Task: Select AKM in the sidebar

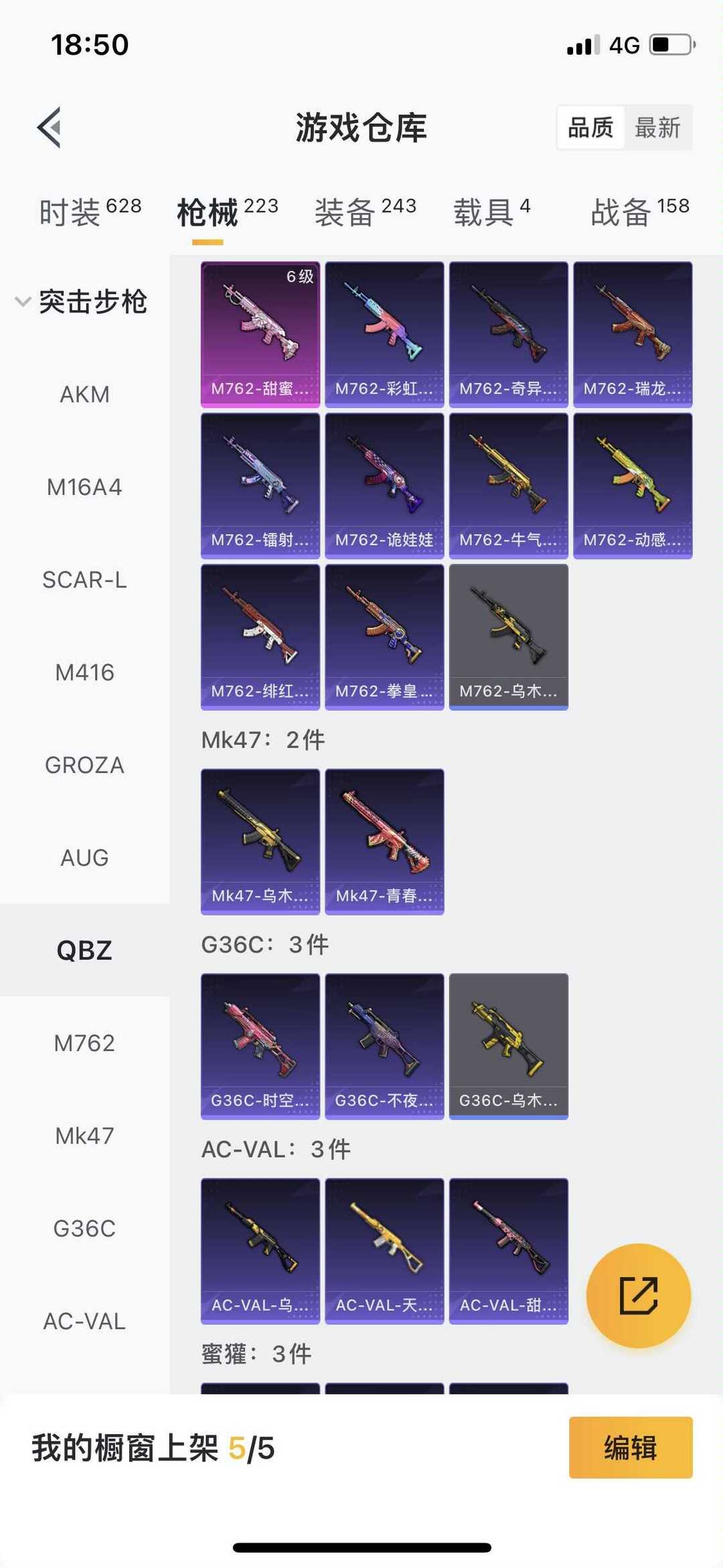Action: (x=84, y=395)
